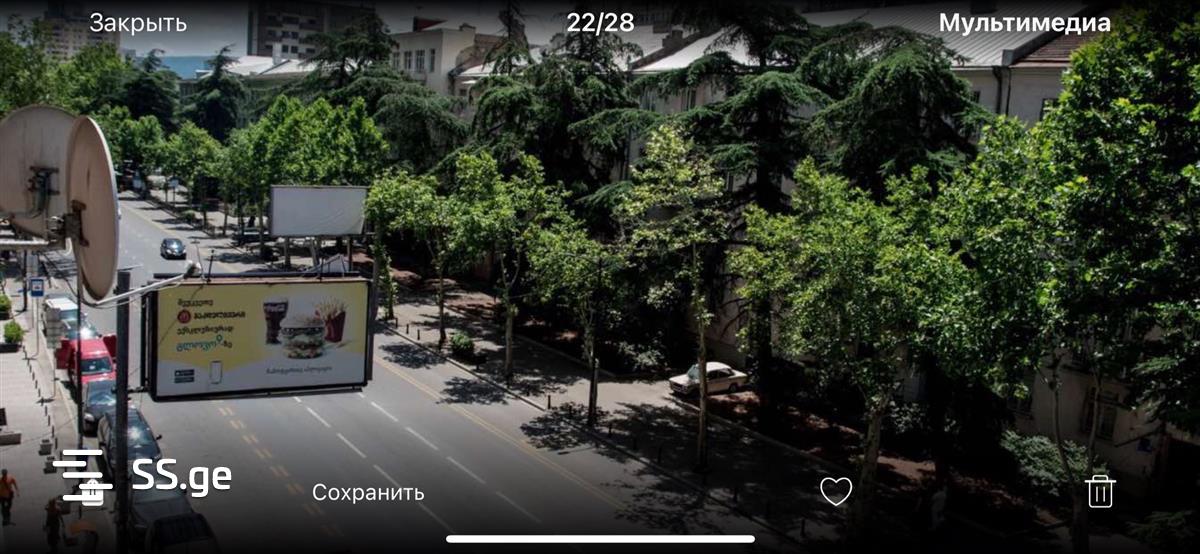The width and height of the screenshot is (1200, 554).
Task: Delete this photo with trash icon
Action: coord(1100,491)
